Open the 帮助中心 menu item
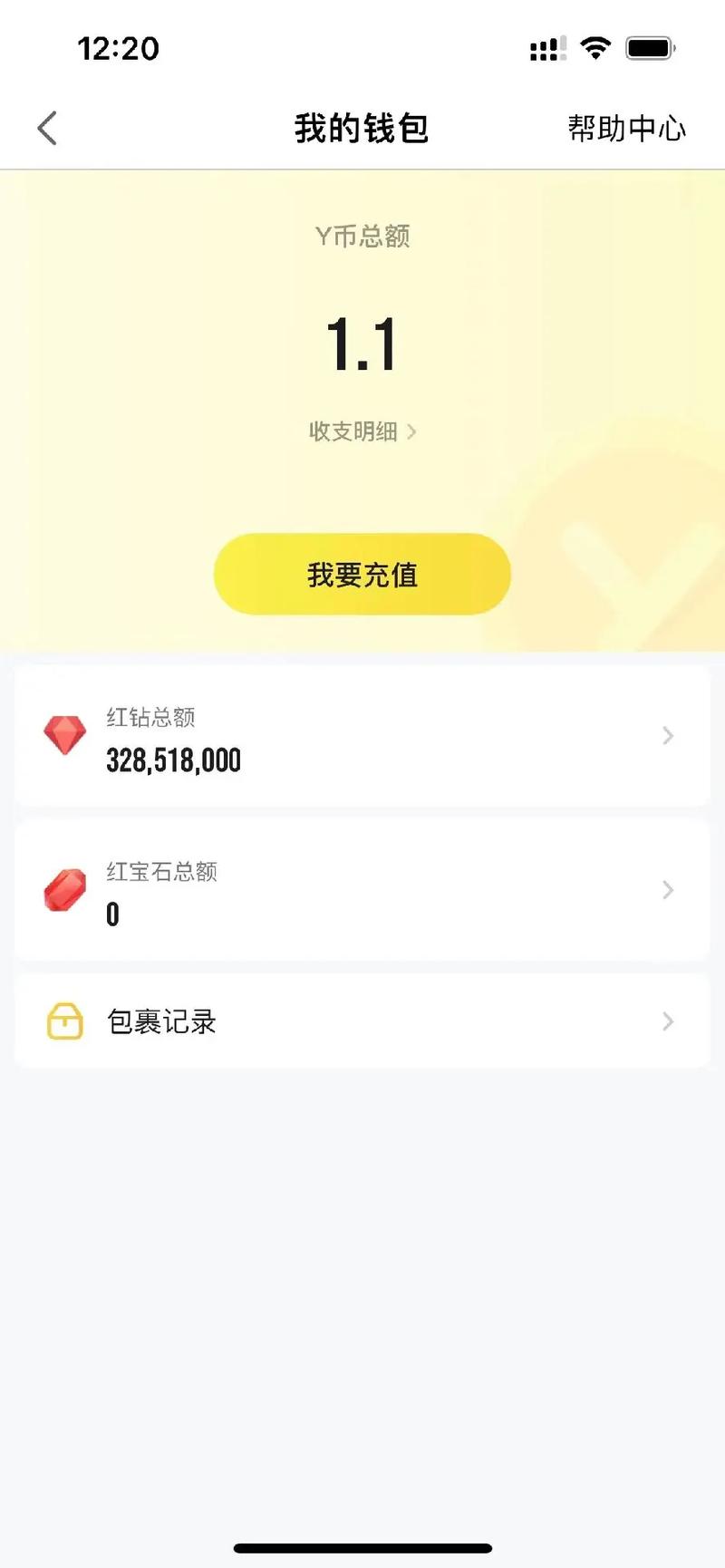Image resolution: width=725 pixels, height=1568 pixels. [629, 129]
